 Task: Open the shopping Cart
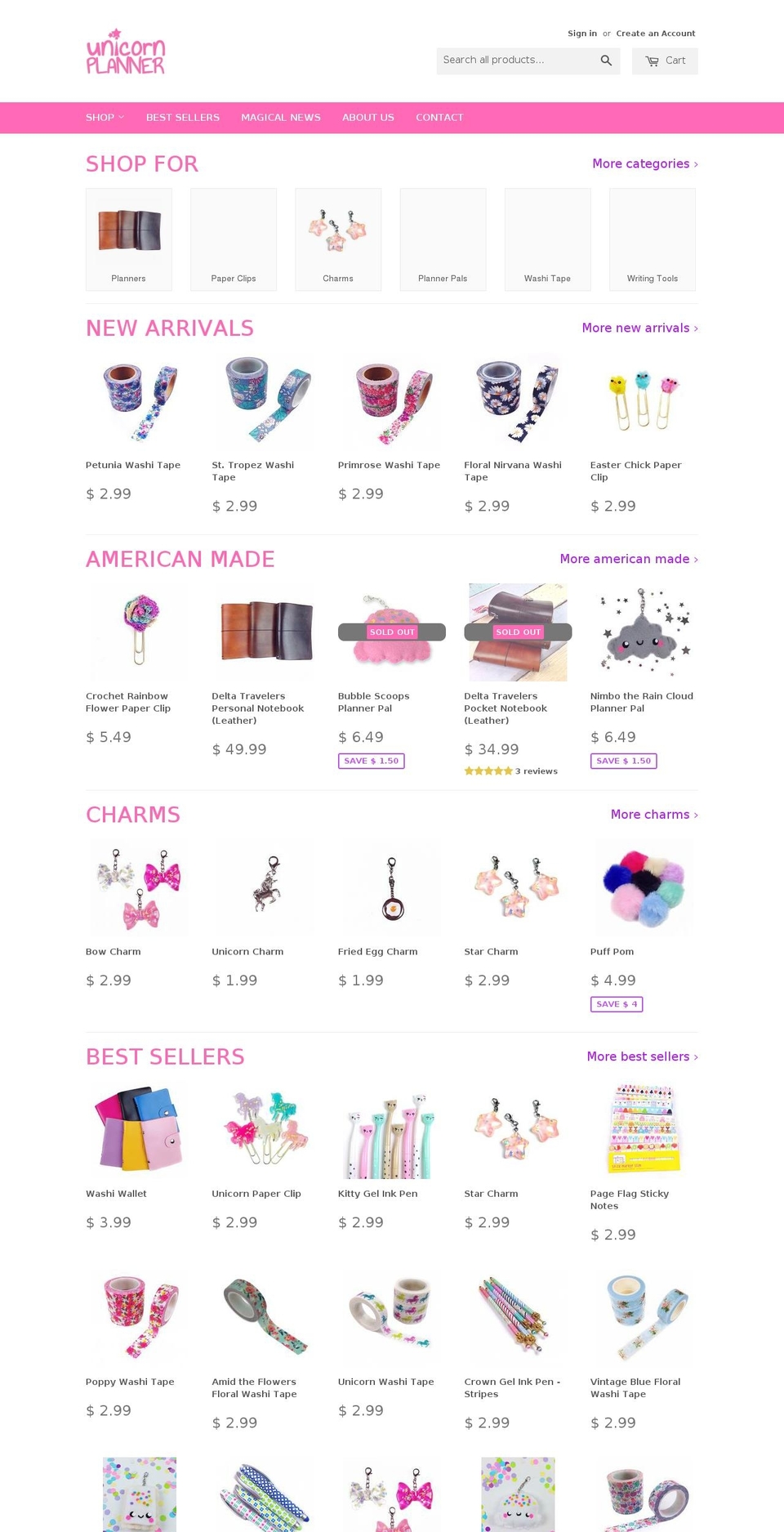click(665, 60)
